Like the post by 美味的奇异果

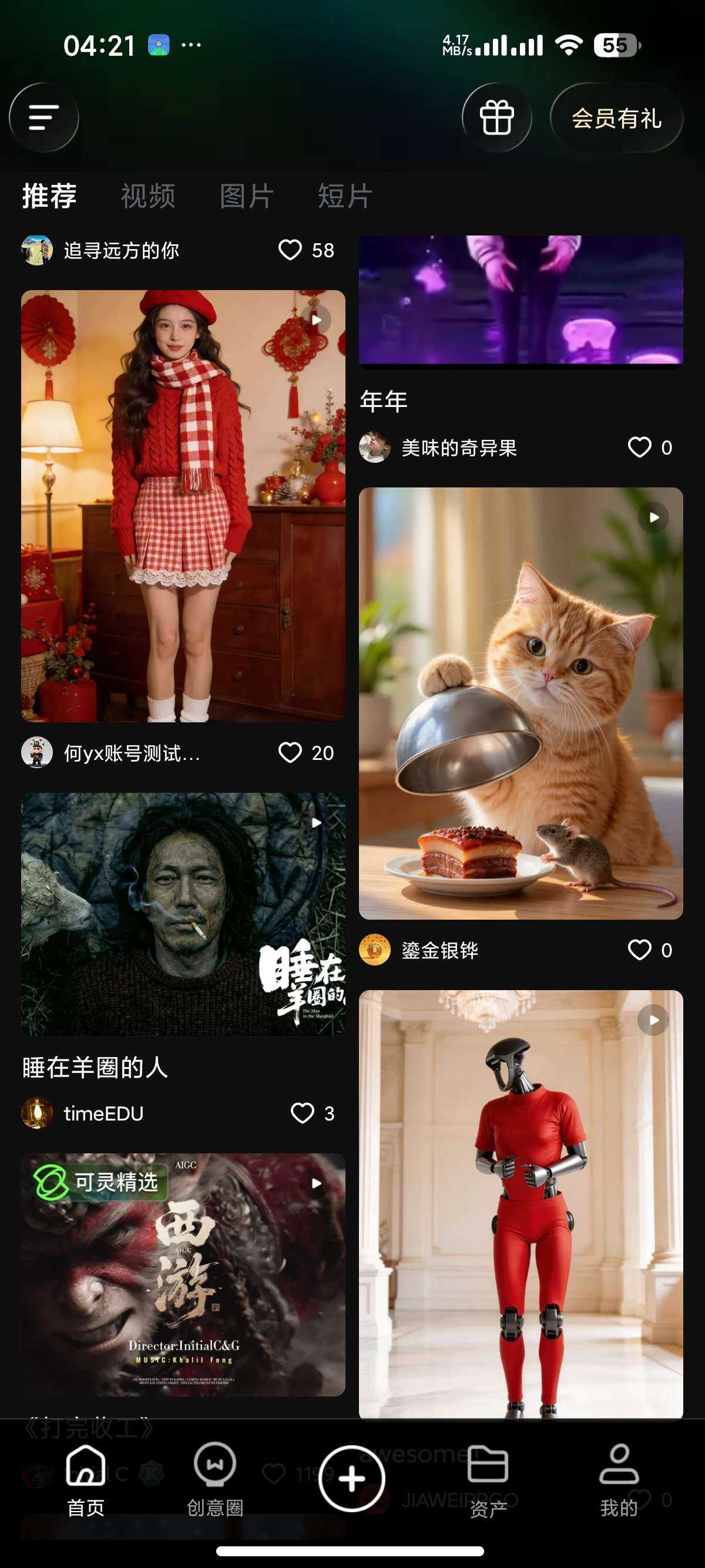click(x=639, y=447)
